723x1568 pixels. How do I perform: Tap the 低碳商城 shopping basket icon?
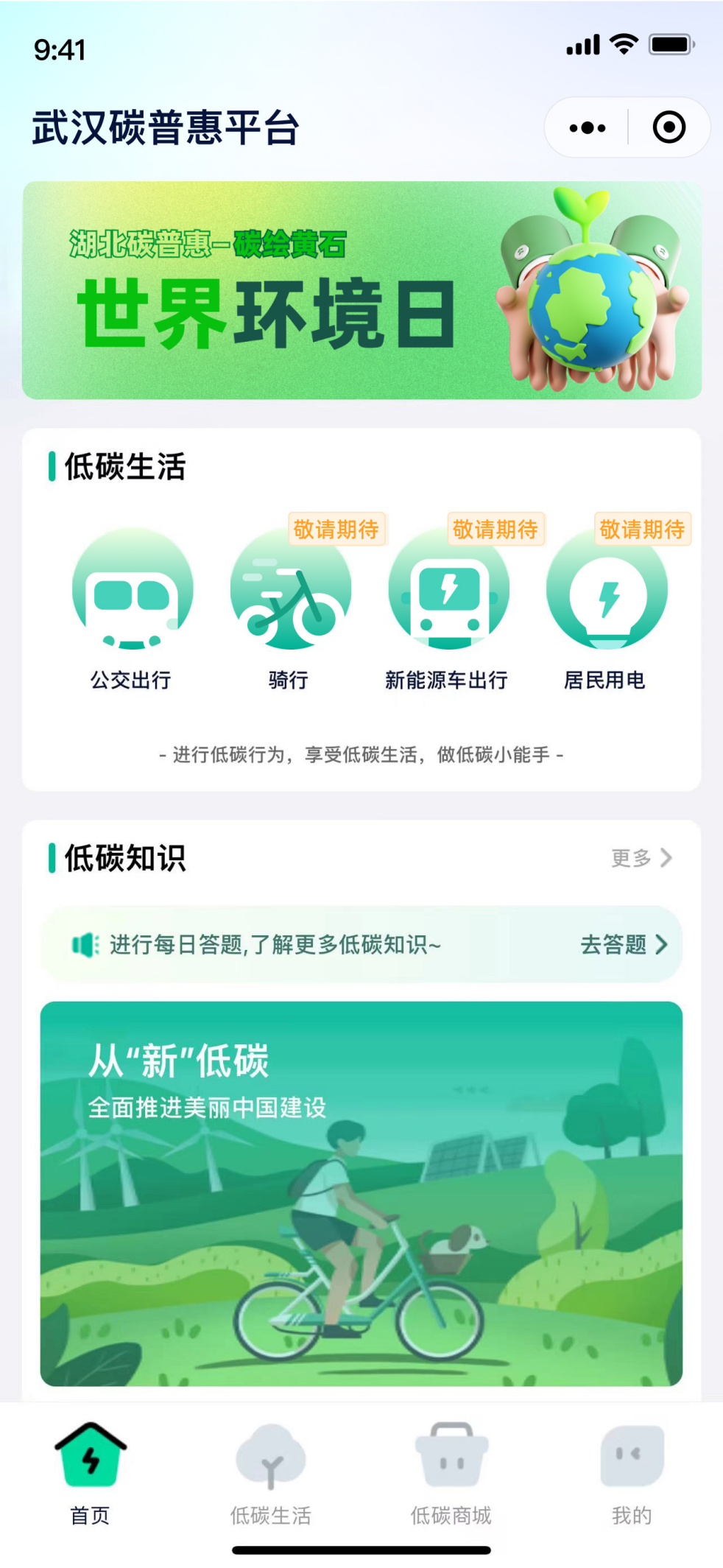click(x=451, y=1455)
